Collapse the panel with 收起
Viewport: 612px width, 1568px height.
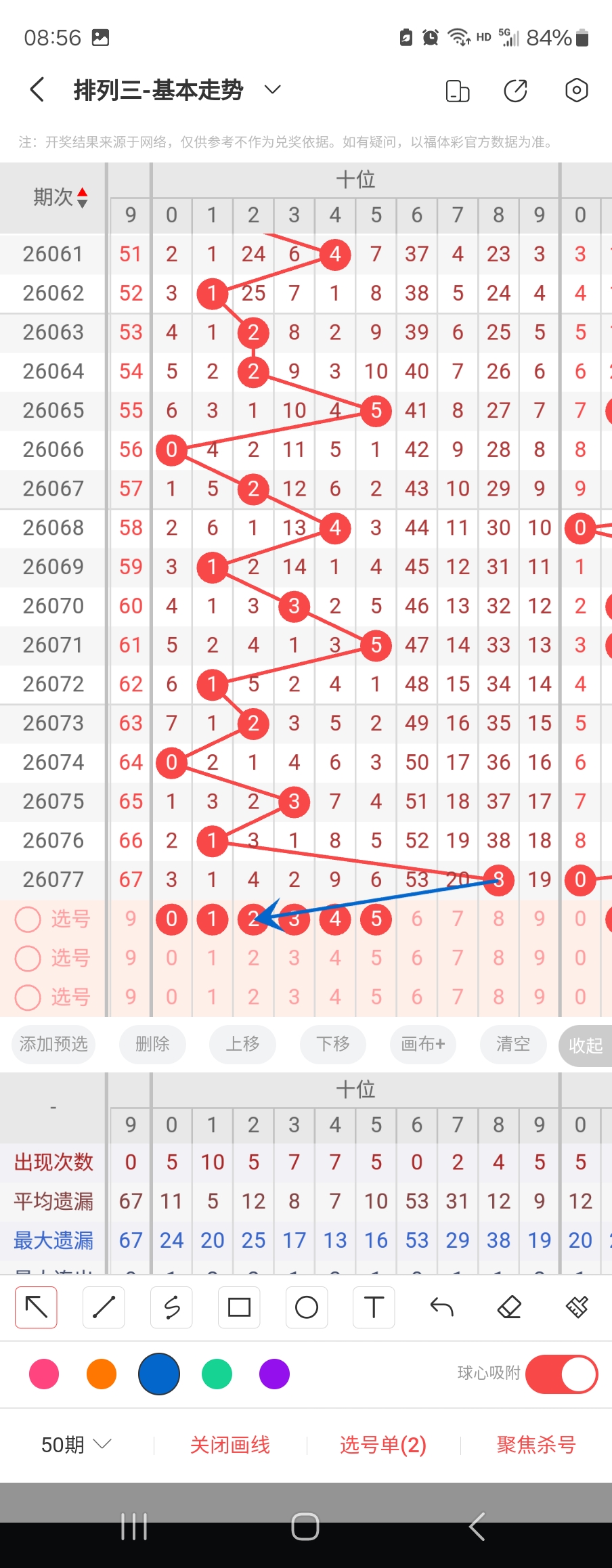(586, 1045)
